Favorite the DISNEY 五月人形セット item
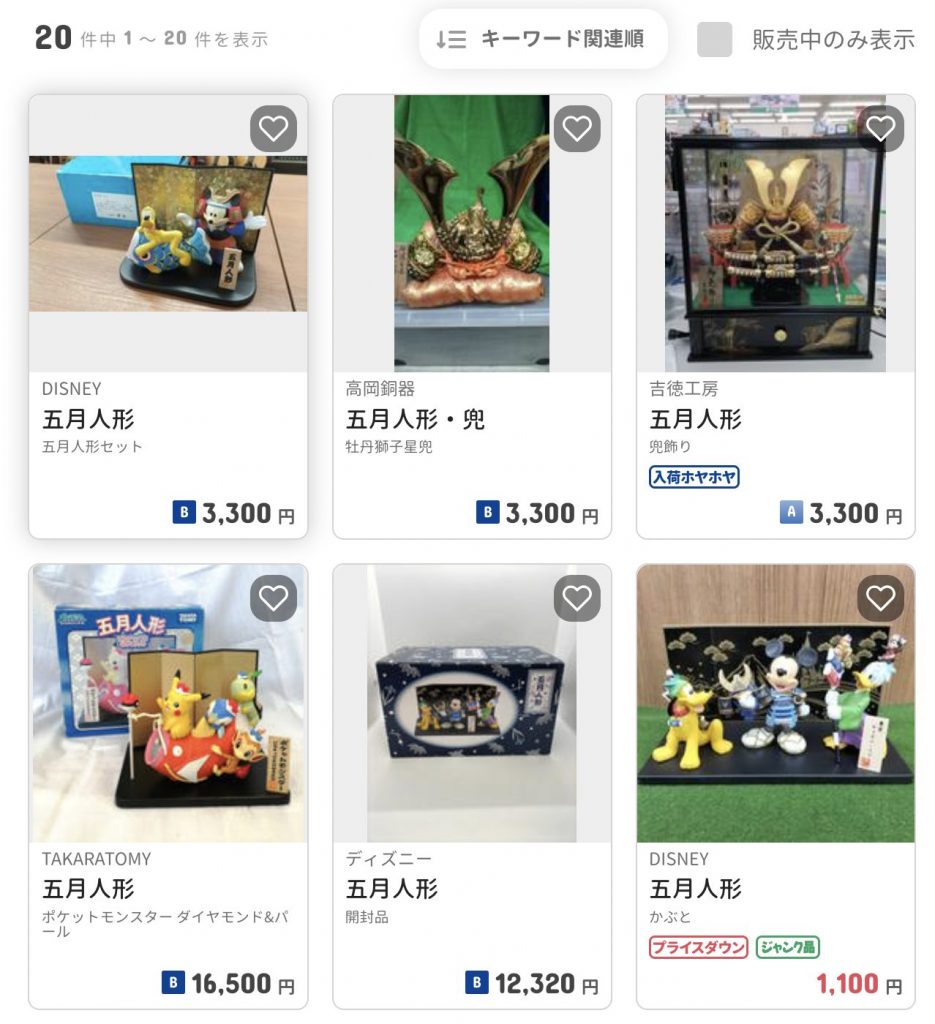Screen dimensions: 935x1024 273,128
